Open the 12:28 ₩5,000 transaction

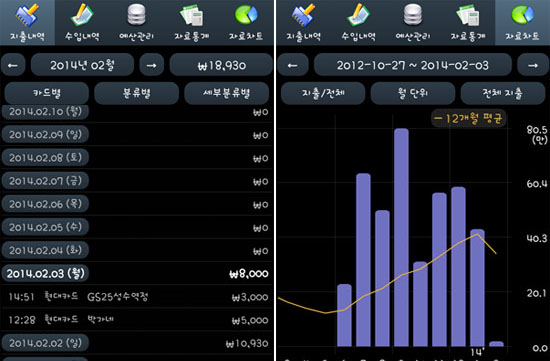coord(137,320)
